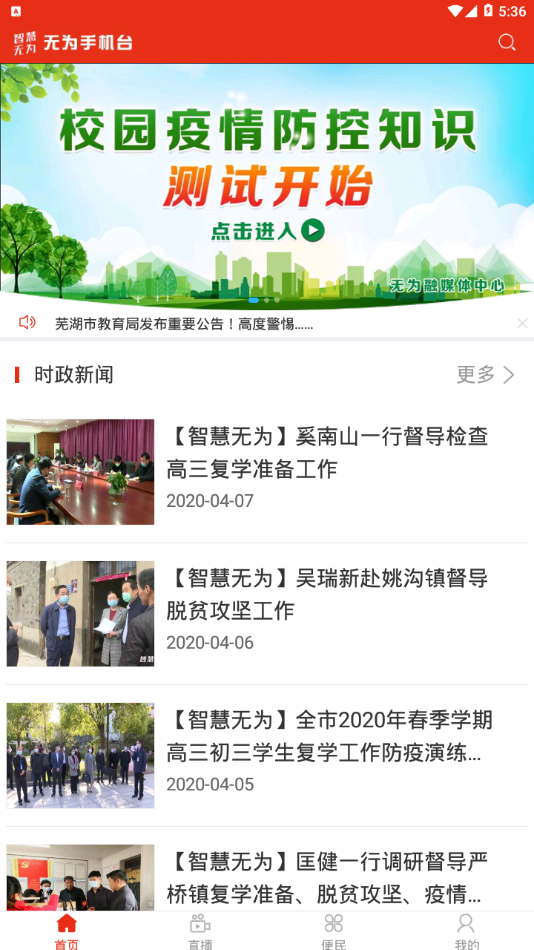
Task: Dismiss the announcement ticker bar
Action: 522,324
